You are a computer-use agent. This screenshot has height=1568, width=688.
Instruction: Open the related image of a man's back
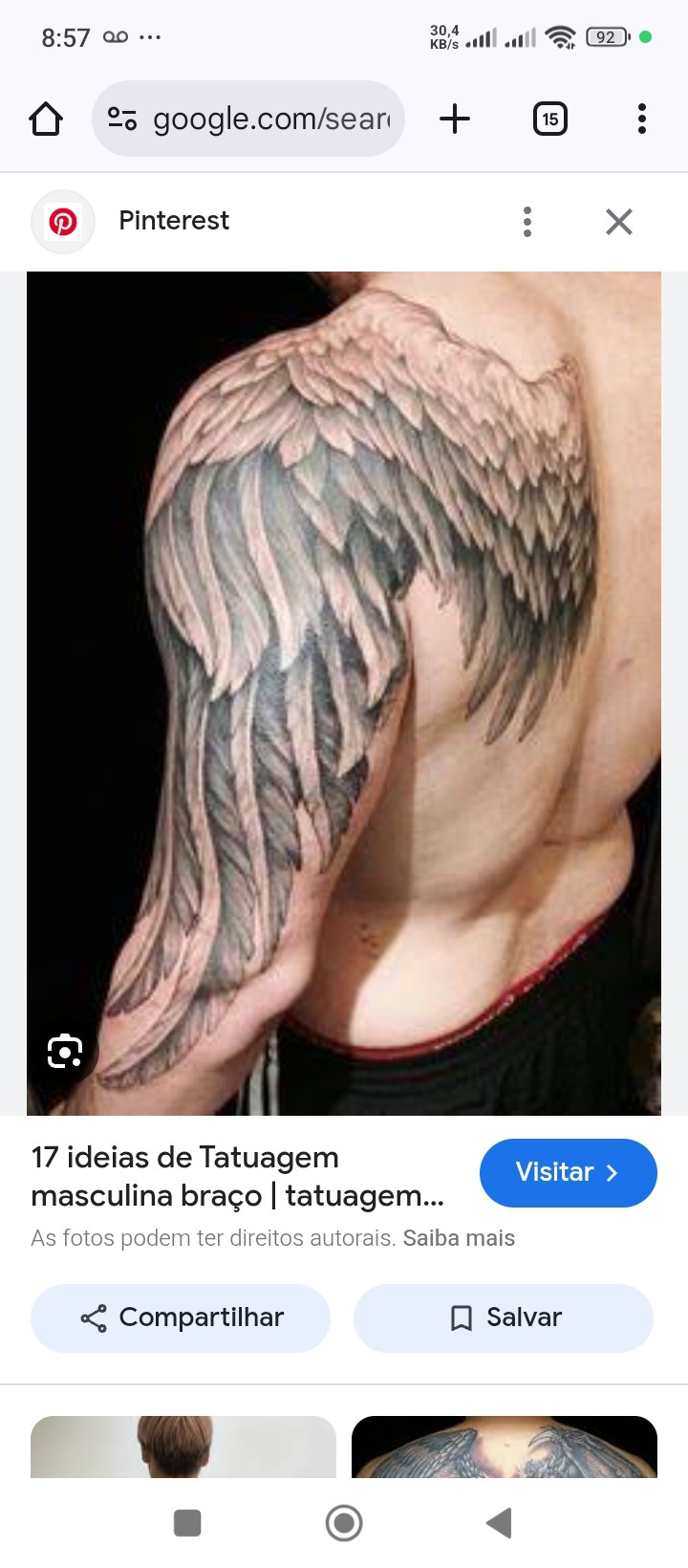183,1447
